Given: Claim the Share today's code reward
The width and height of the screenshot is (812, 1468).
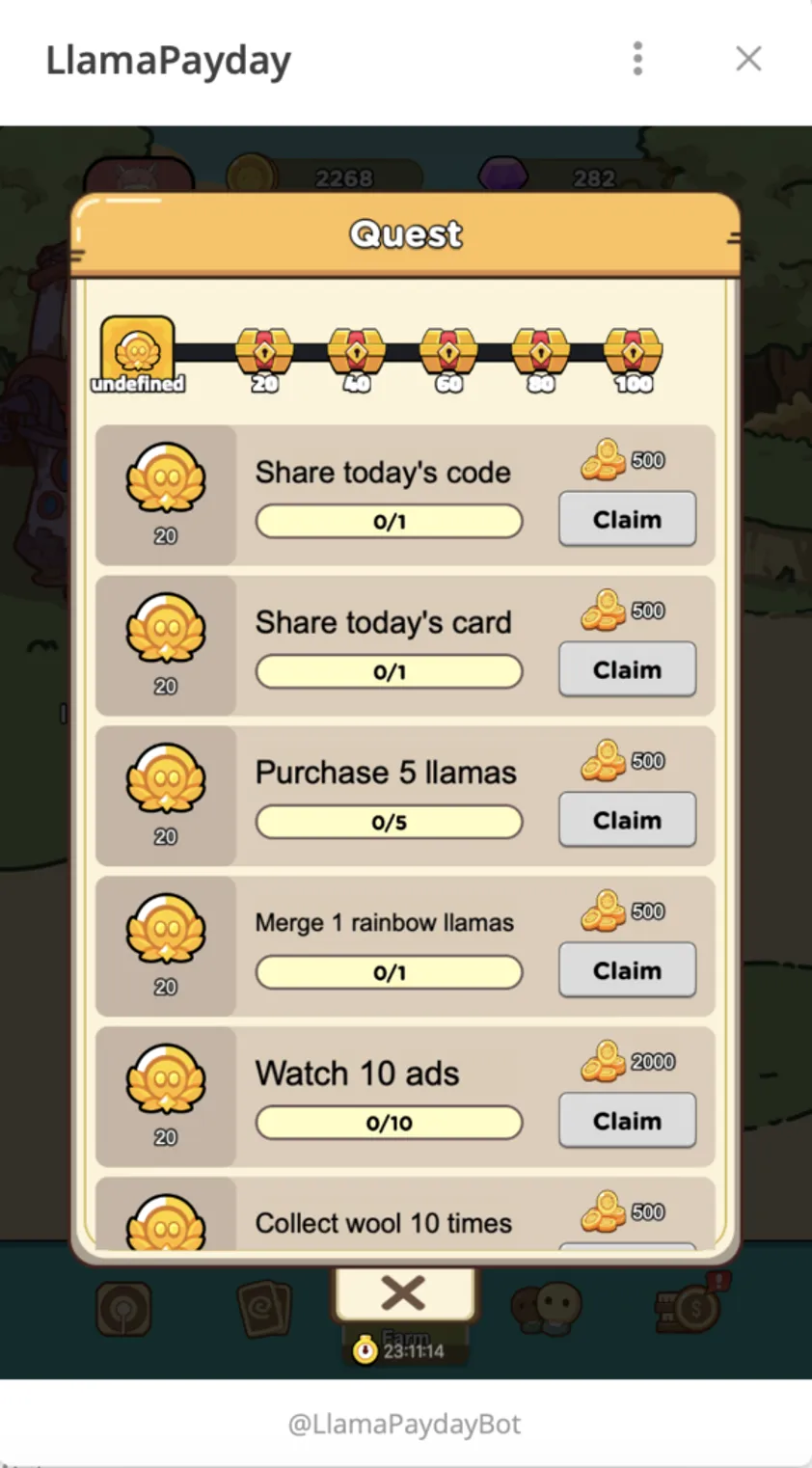Looking at the screenshot, I should point(627,519).
